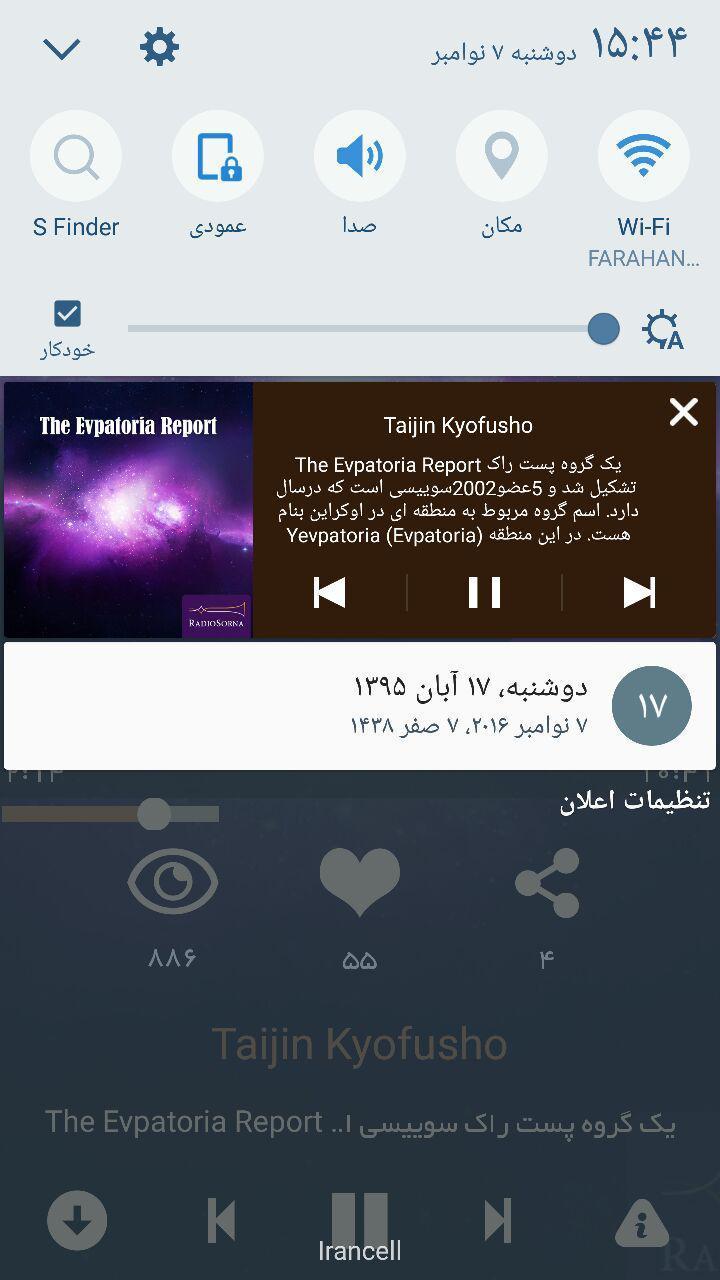The width and height of the screenshot is (720, 1280).
Task: Uncheck the auto brightness (خودکار) checkbox
Action: pyautogui.click(x=67, y=314)
